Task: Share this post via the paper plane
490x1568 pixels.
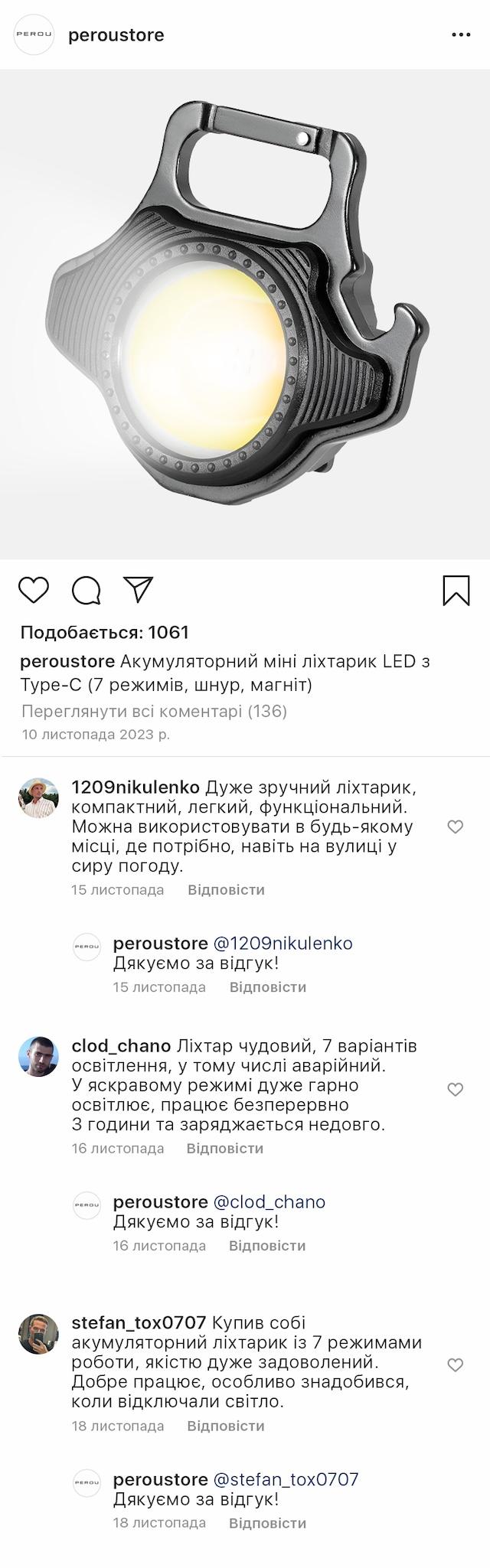Action: pos(139,589)
